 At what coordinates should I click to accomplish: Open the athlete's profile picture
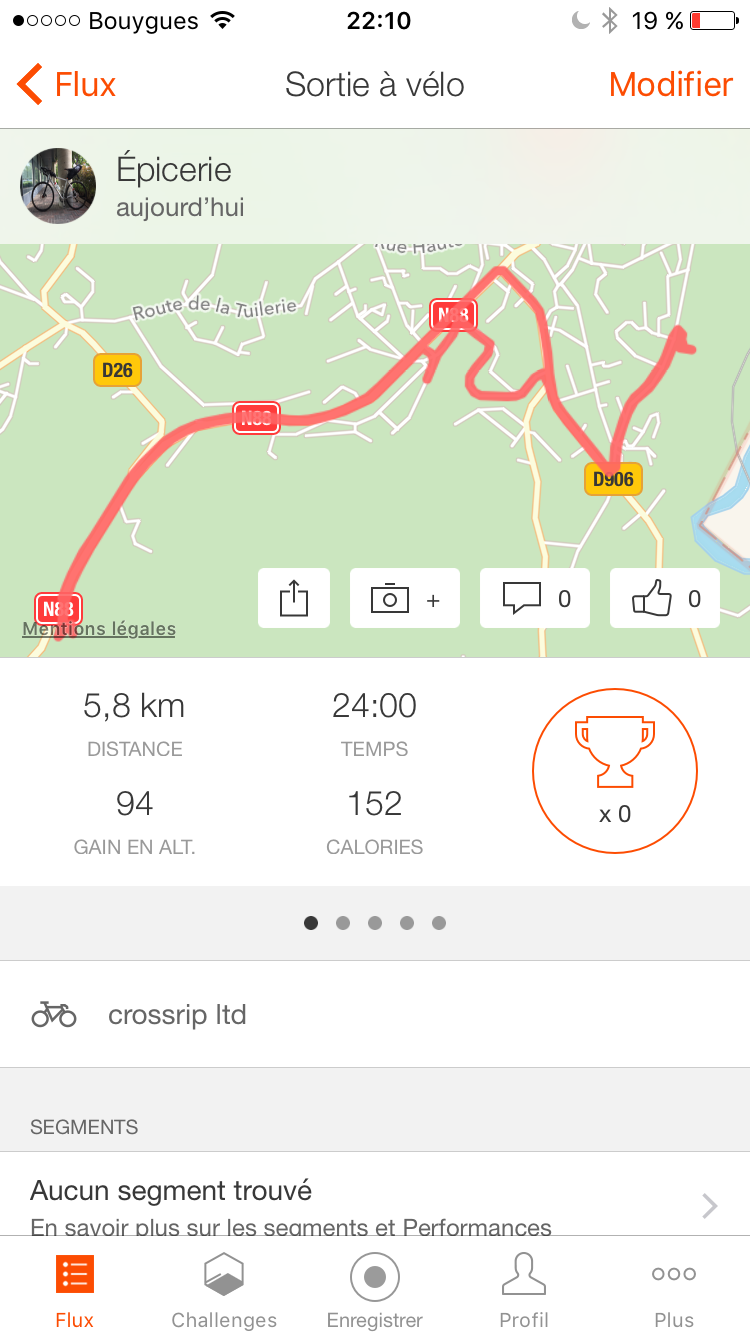click(58, 186)
